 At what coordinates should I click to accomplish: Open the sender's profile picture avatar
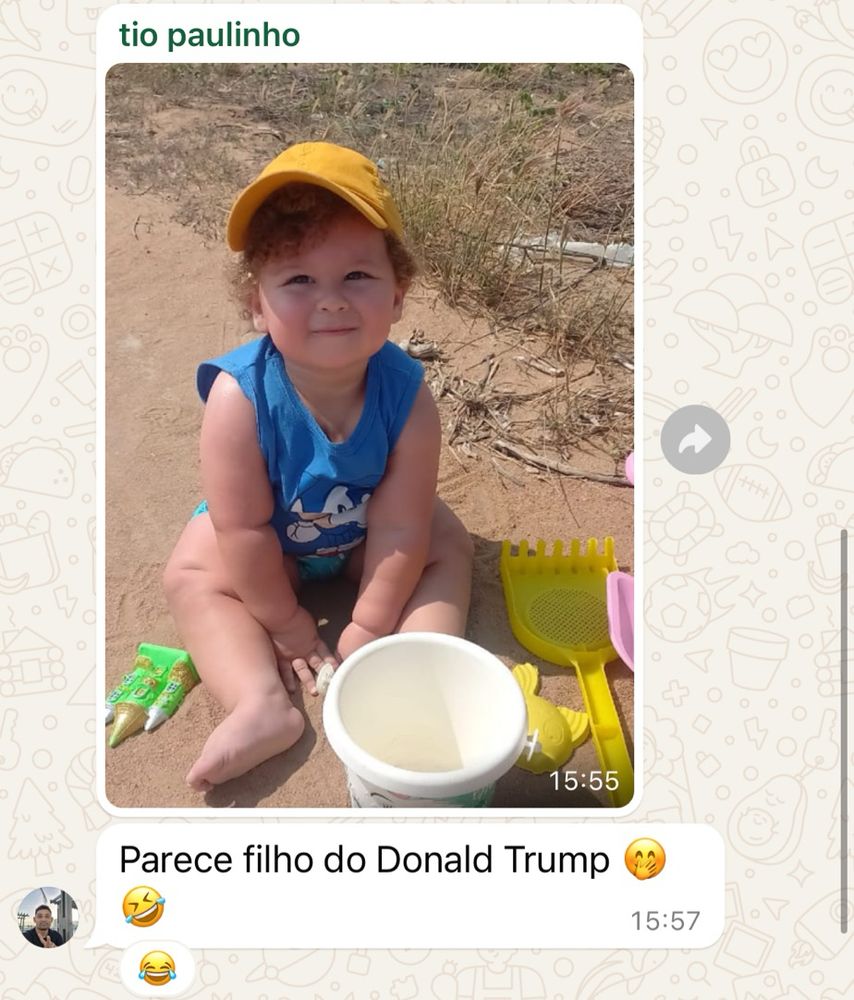tap(47, 917)
